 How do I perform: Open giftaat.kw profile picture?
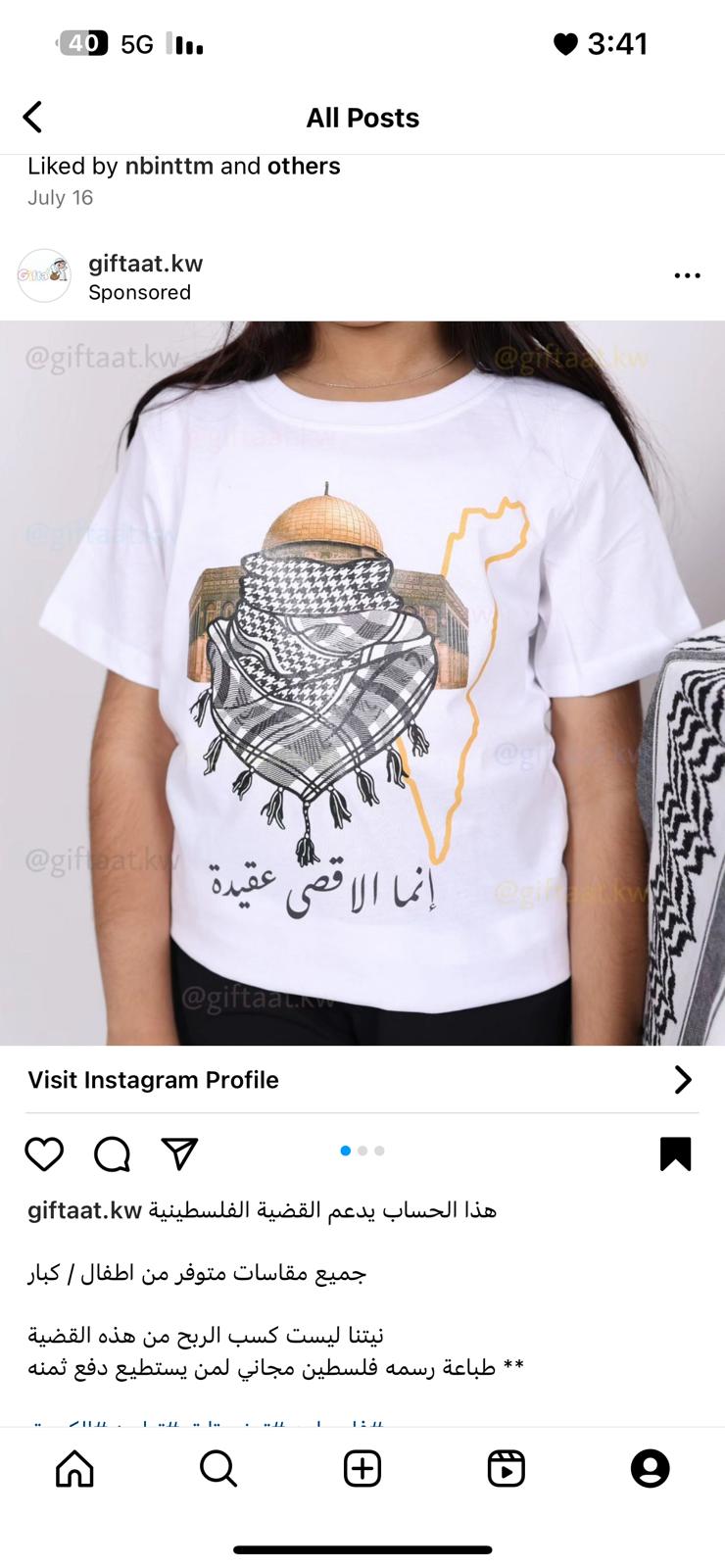pos(44,276)
